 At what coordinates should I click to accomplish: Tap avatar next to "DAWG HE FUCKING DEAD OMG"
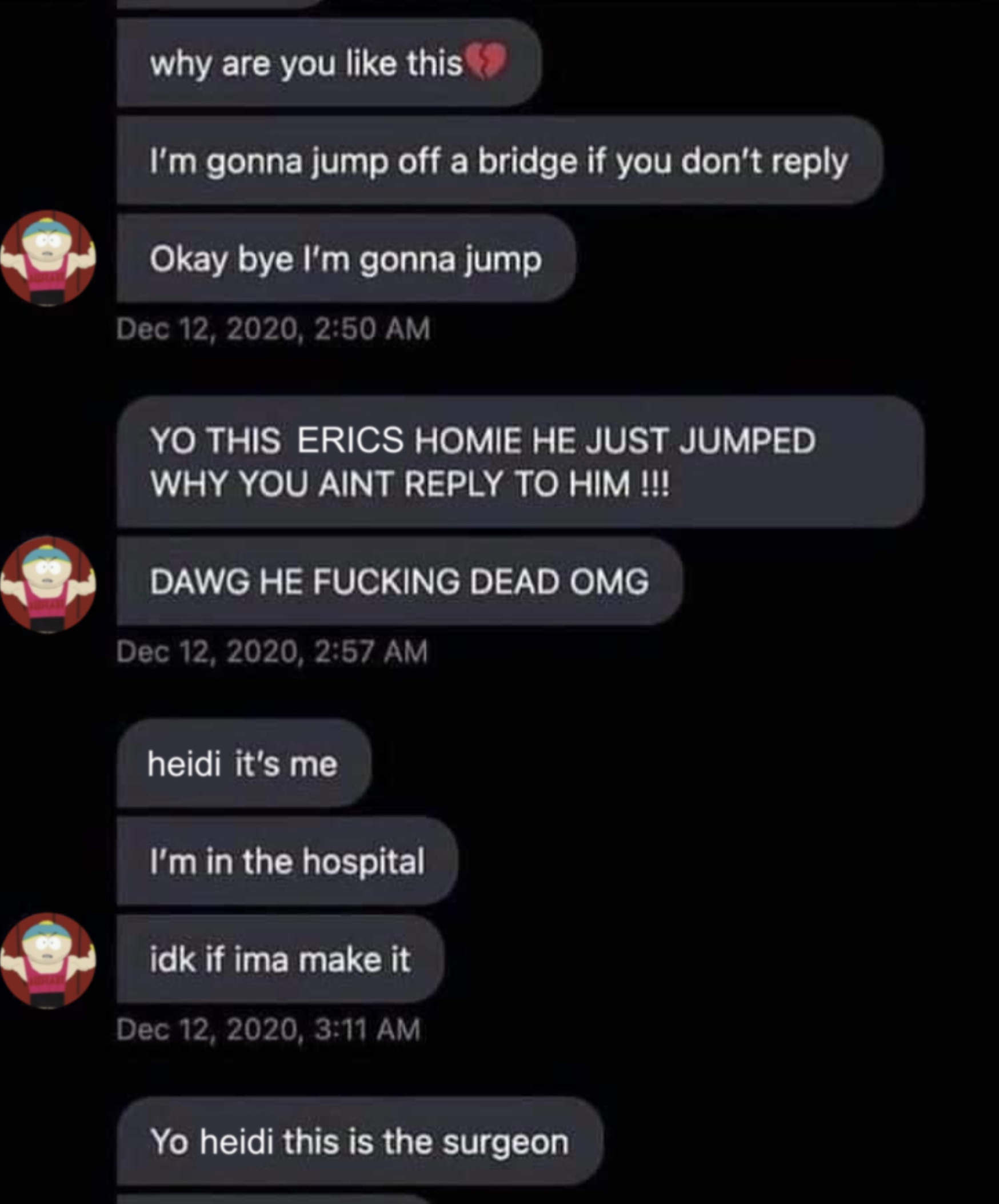48,584
